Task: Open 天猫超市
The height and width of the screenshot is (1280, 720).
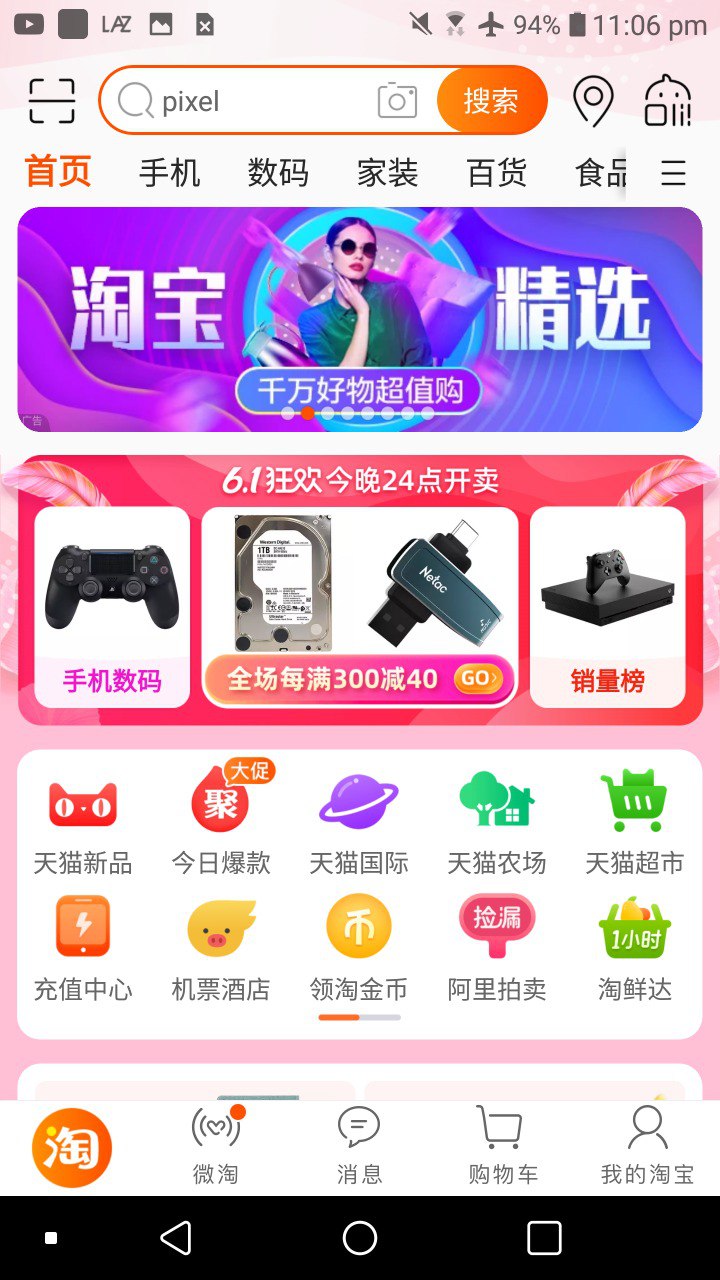Action: point(635,821)
